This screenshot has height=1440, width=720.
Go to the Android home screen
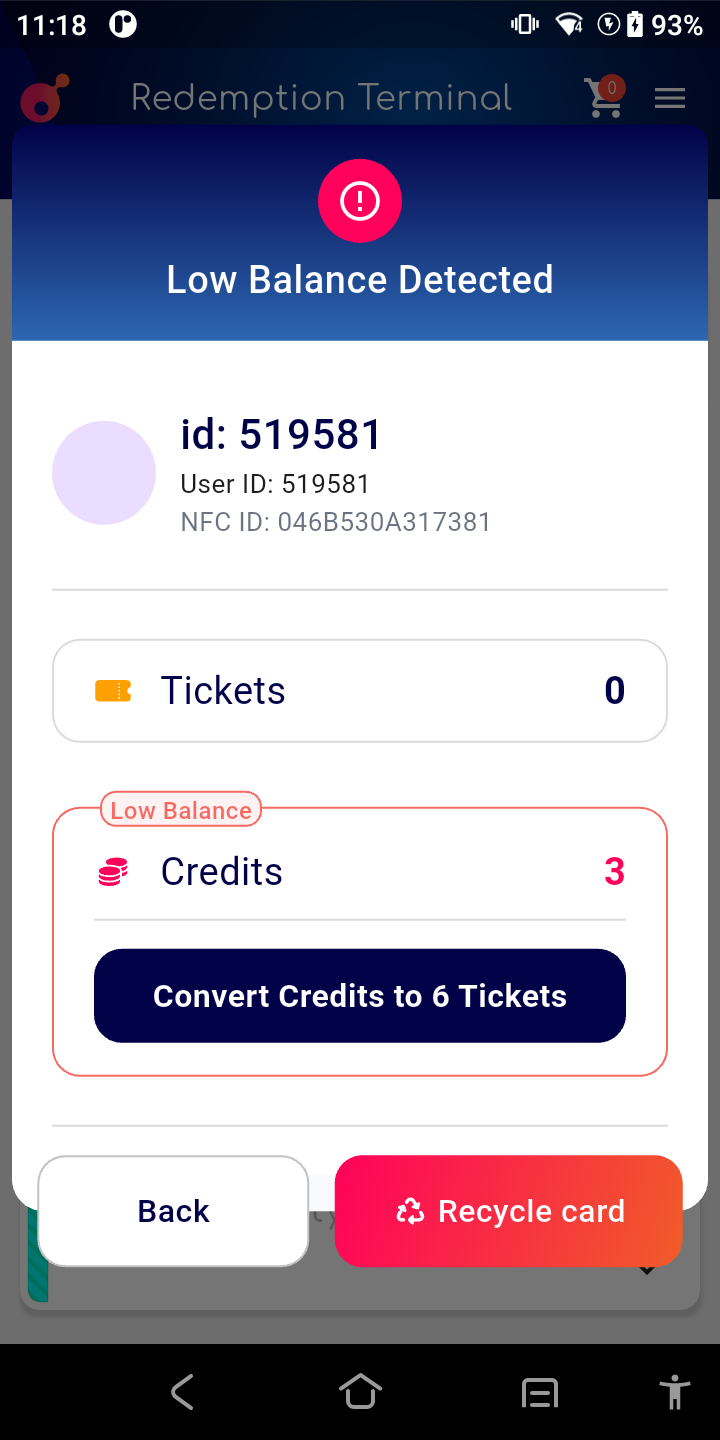coord(360,1391)
